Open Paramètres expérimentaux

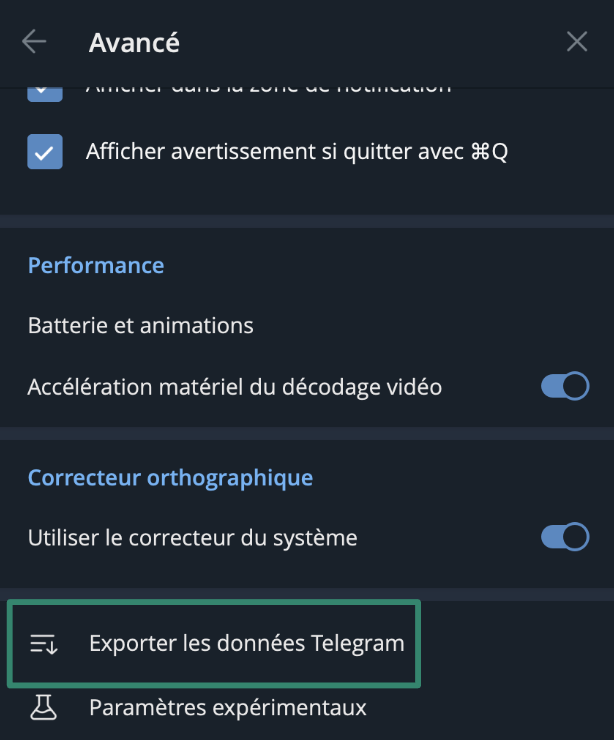click(x=227, y=708)
